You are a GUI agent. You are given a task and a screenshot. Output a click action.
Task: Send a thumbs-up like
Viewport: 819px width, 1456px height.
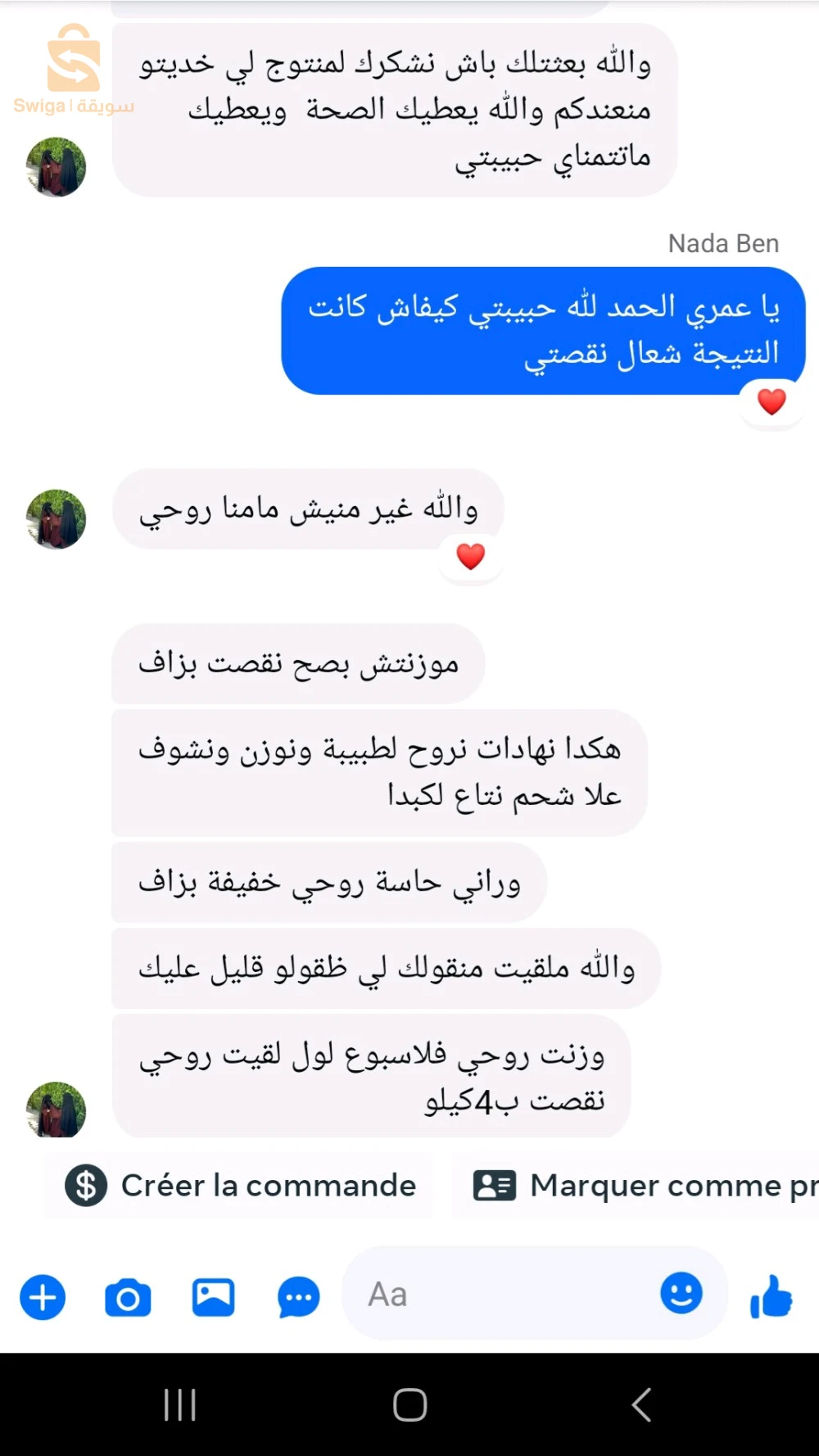(x=771, y=1297)
